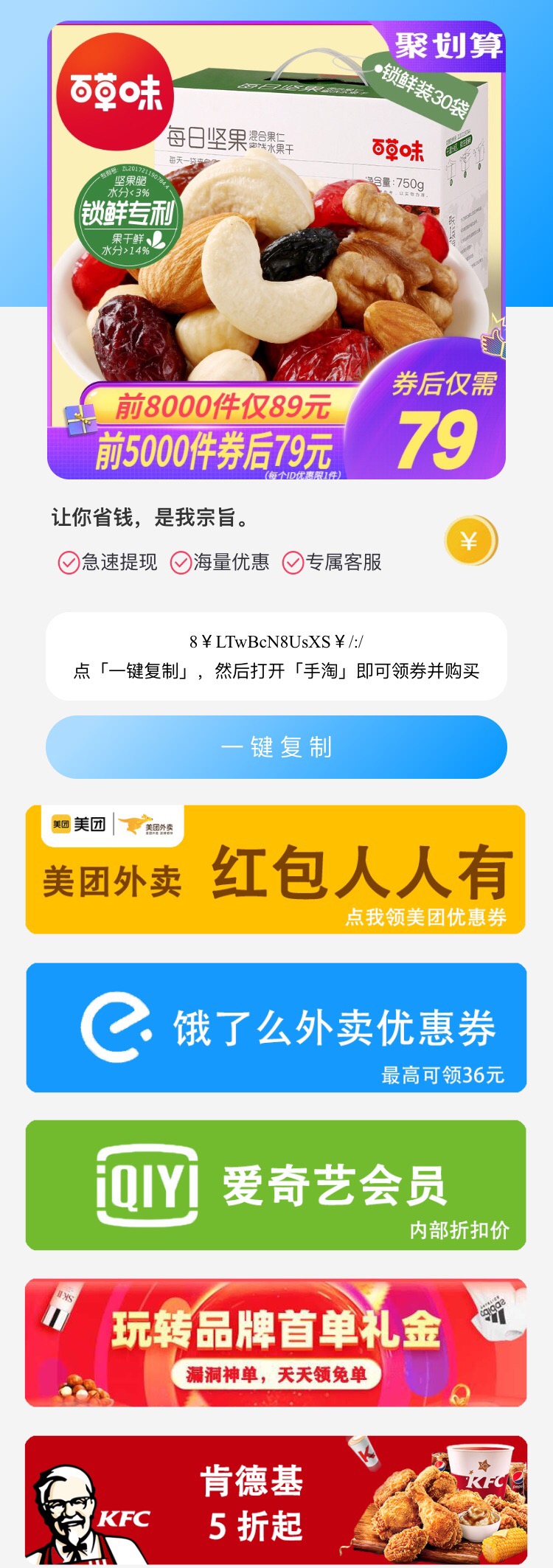Open the 爱奇艺会员 discount banner
Viewport: 553px width, 1568px height.
[276, 1185]
